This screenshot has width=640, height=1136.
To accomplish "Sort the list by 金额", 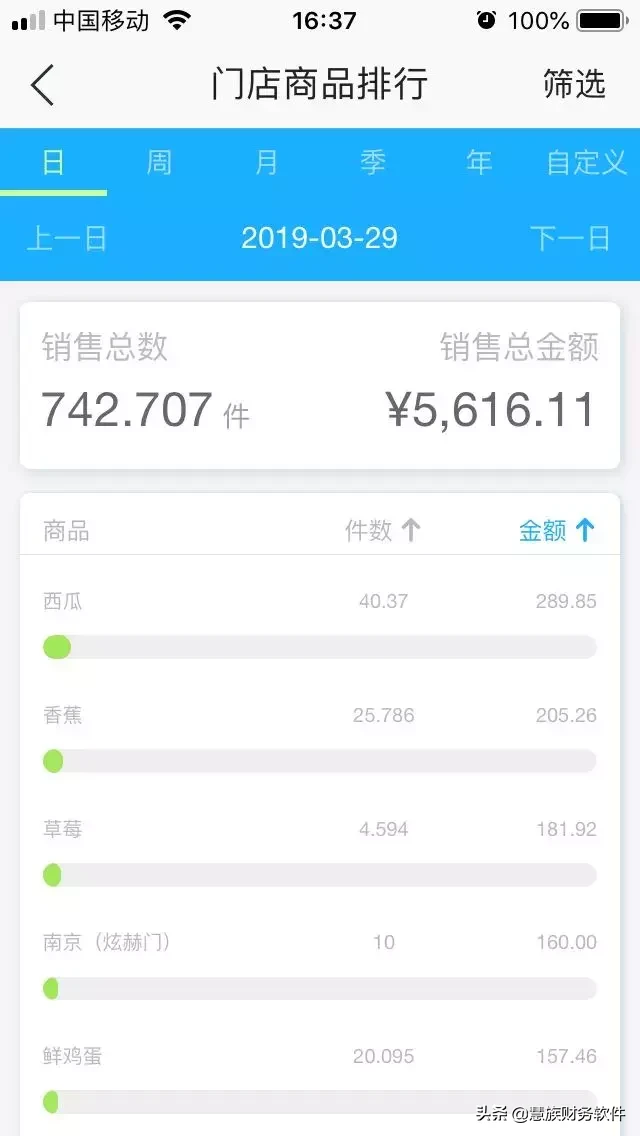I will [x=557, y=531].
